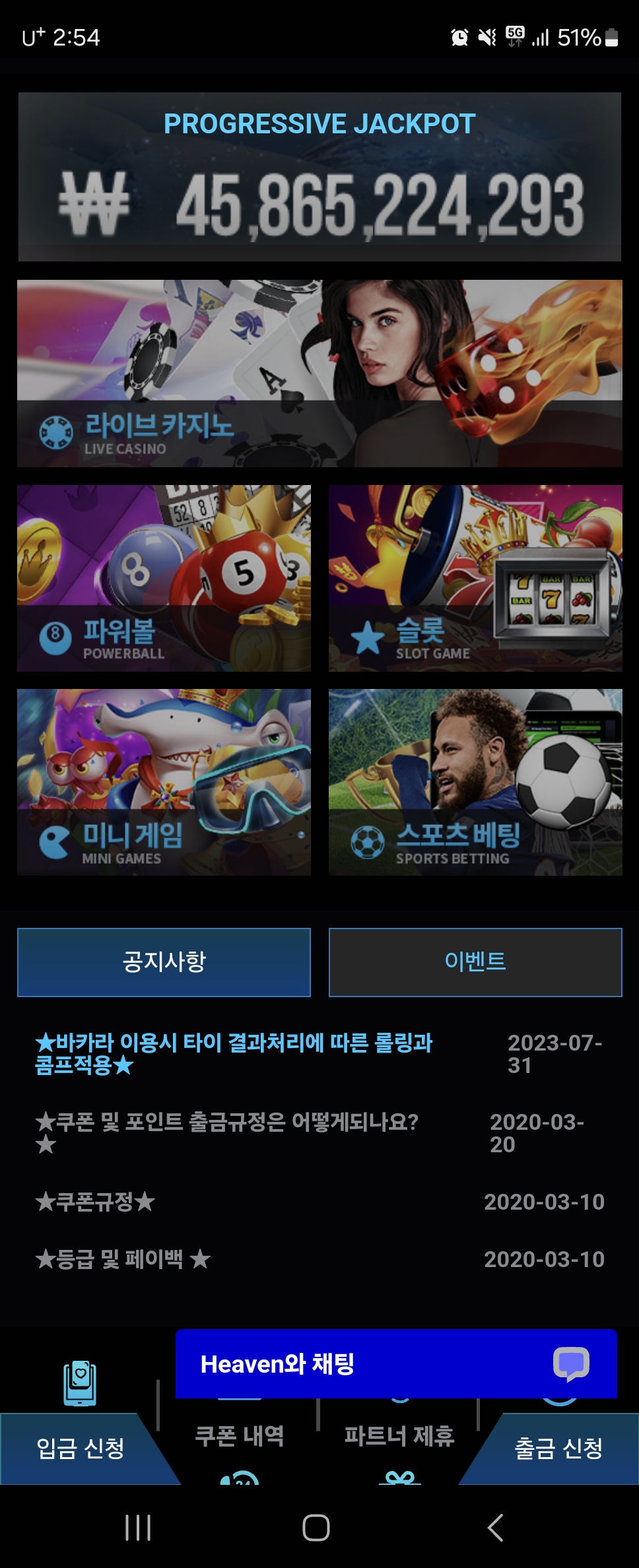
Task: Open the 라이브 카지노 (Live Casino) banner
Action: (319, 374)
